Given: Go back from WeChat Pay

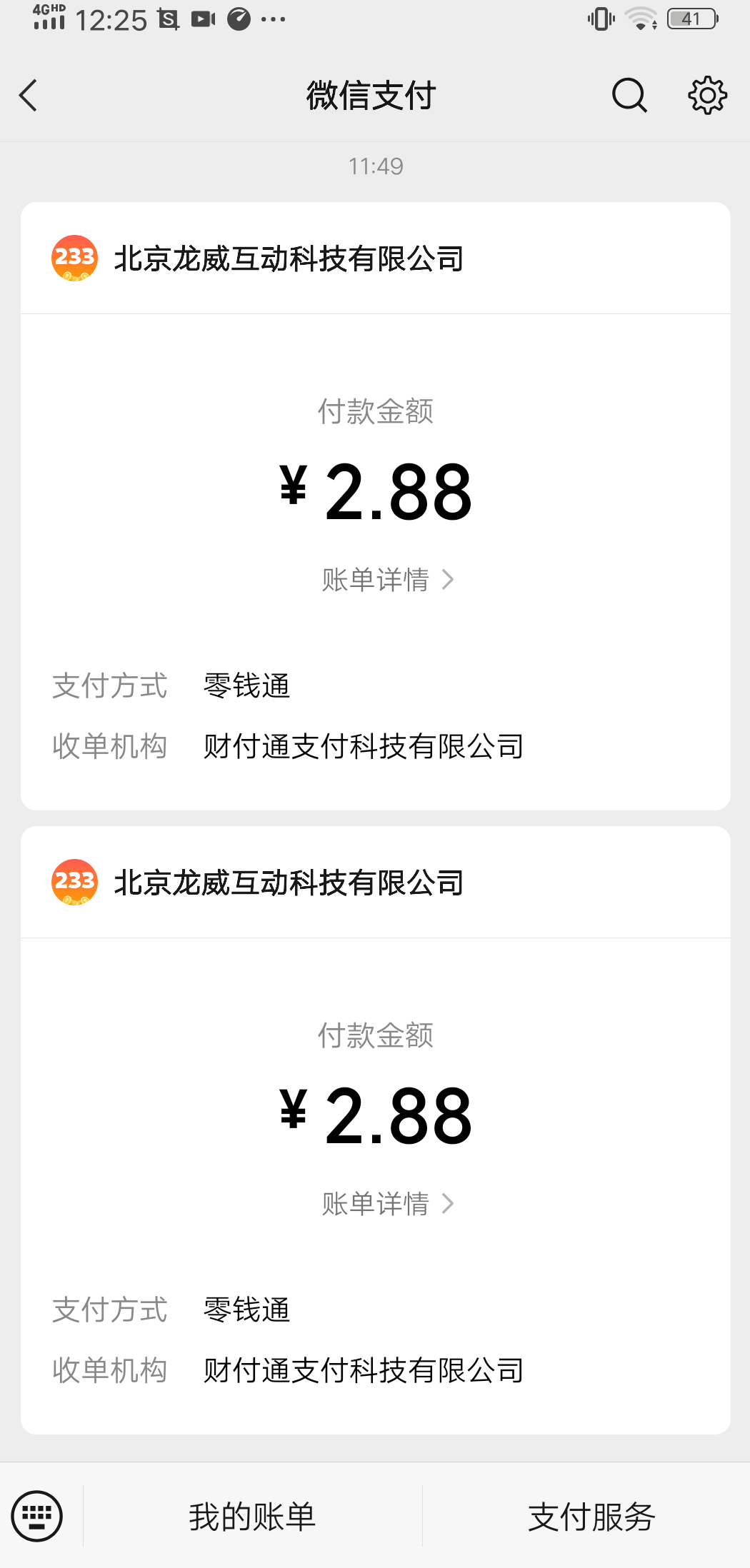Looking at the screenshot, I should (29, 96).
